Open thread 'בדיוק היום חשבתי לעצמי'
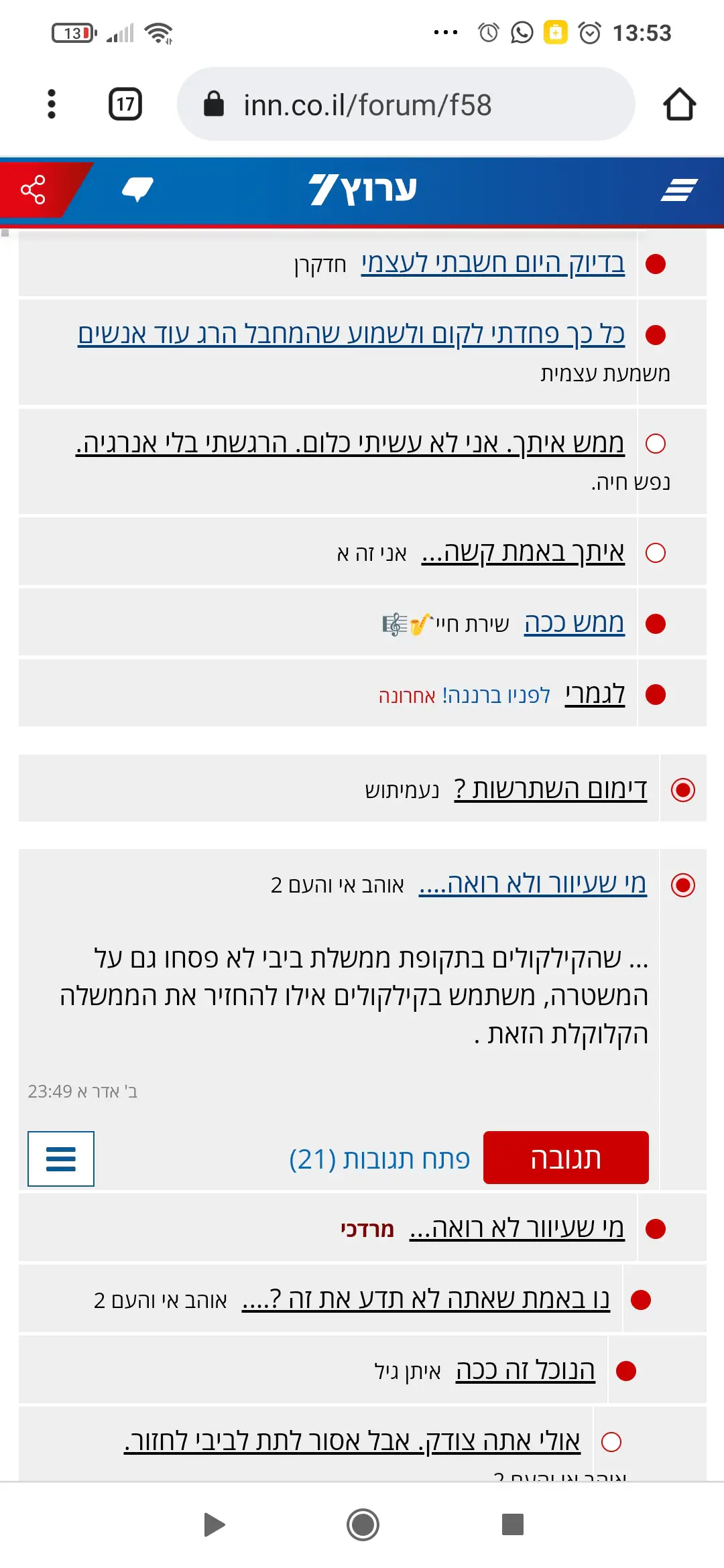Image resolution: width=724 pixels, height=1568 pixels. pyautogui.click(x=493, y=263)
